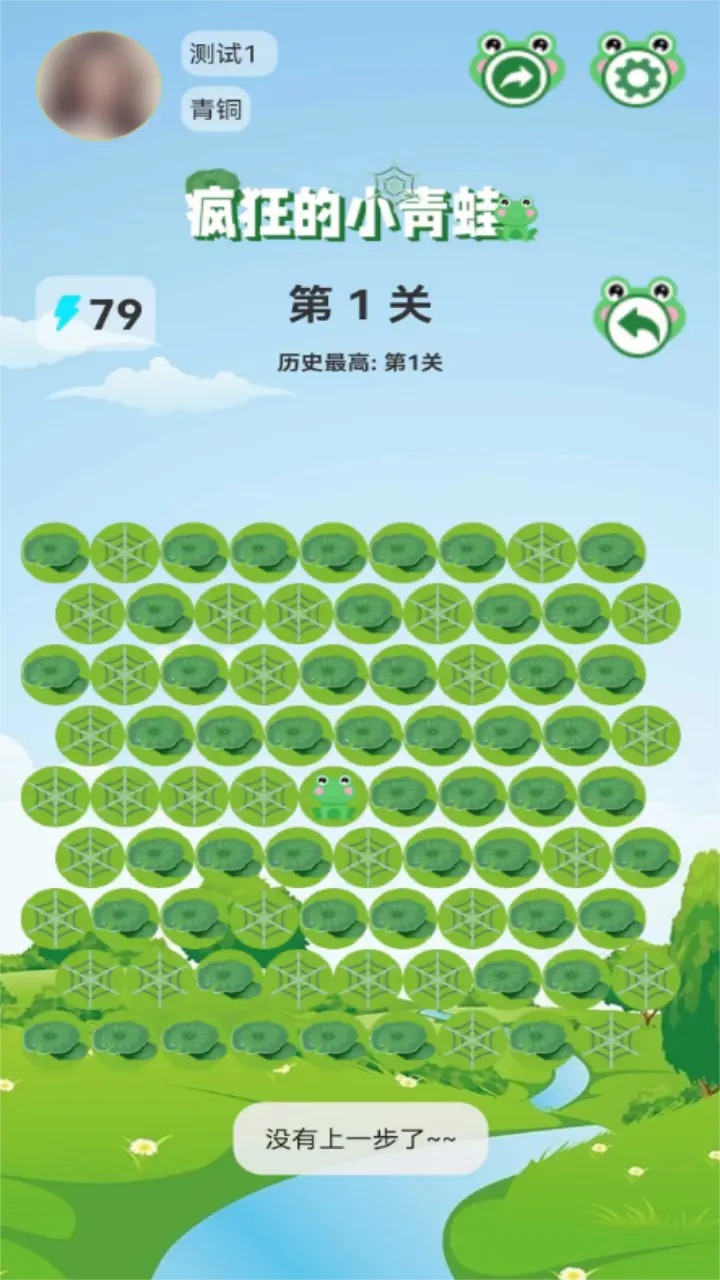This screenshot has height=1280, width=720.
Task: Tap the frog share button
Action: (517, 73)
